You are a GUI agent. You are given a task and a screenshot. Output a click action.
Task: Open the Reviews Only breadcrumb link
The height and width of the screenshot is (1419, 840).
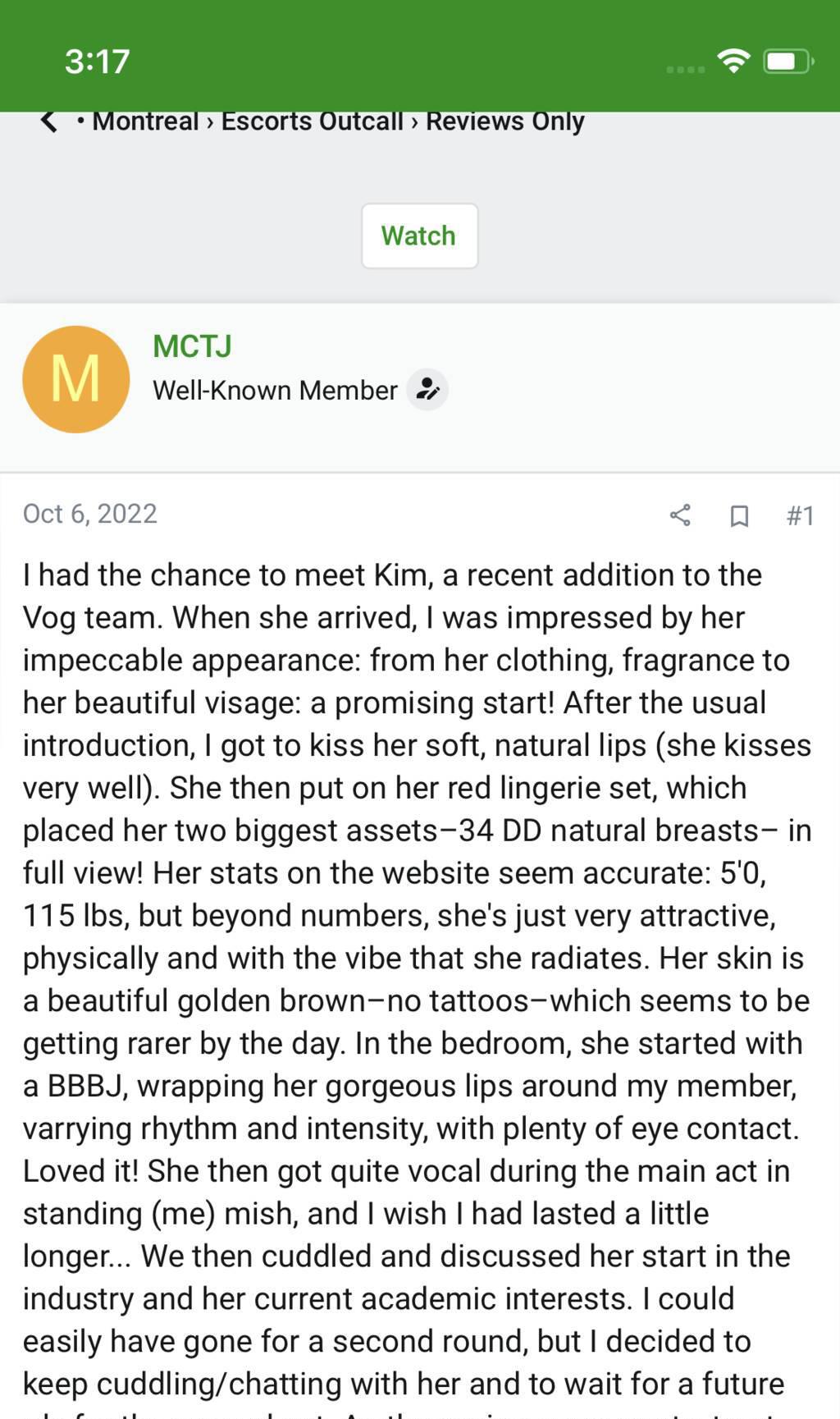pos(504,121)
